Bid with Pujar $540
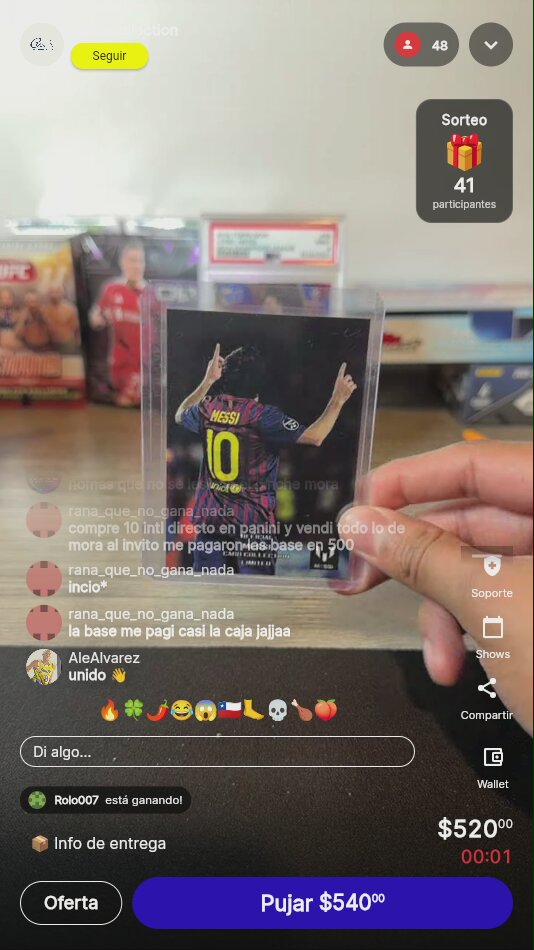 click(322, 903)
